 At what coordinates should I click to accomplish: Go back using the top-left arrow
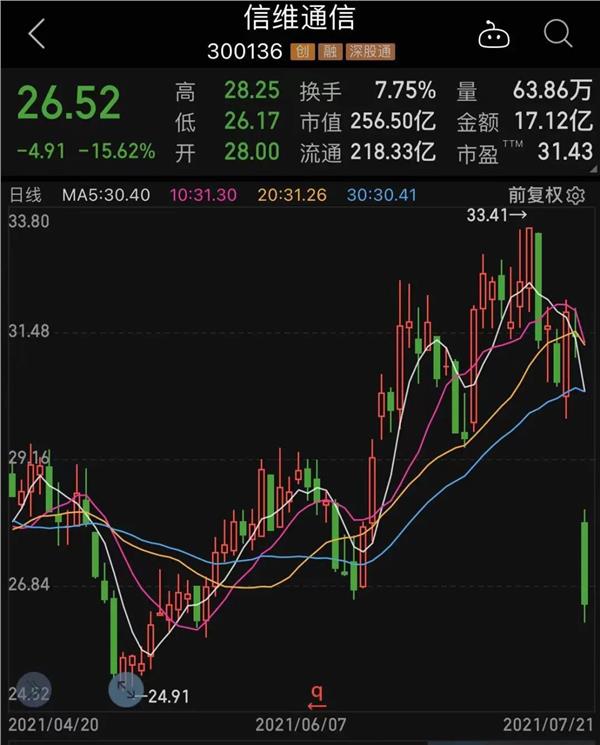(x=37, y=34)
